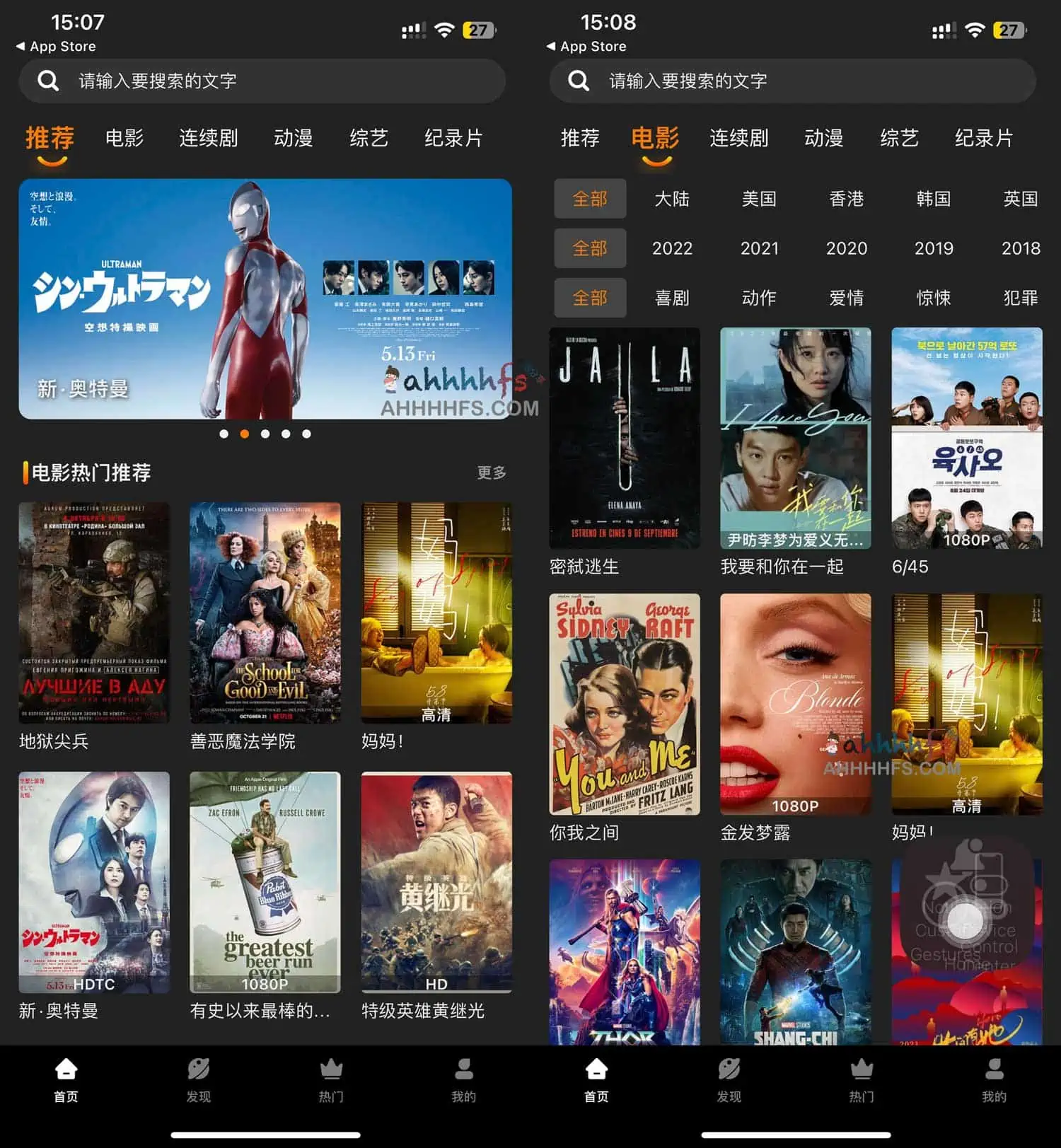Filter movies by 大陆 region

[671, 199]
